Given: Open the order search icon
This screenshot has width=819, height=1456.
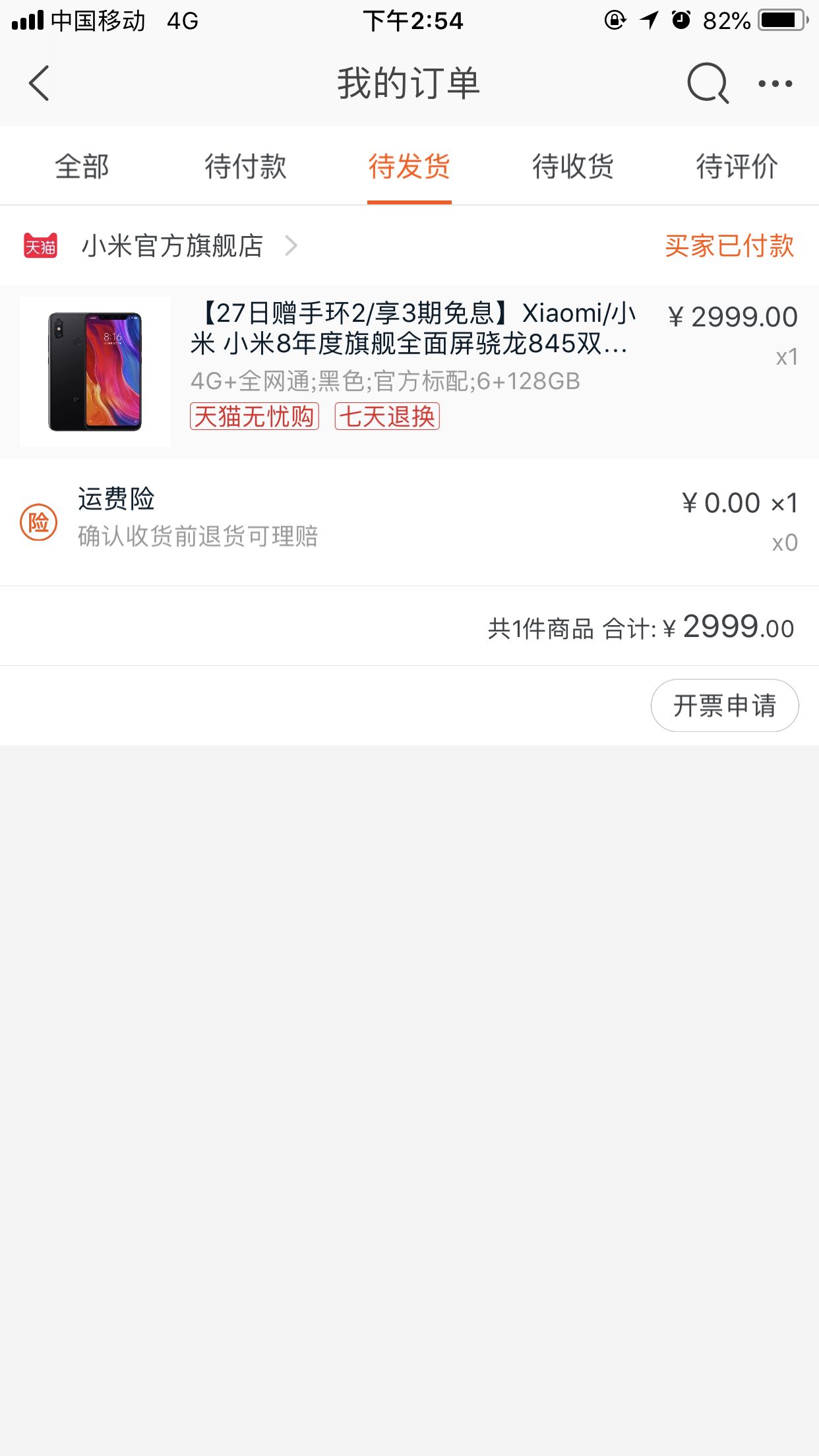Looking at the screenshot, I should (x=708, y=84).
